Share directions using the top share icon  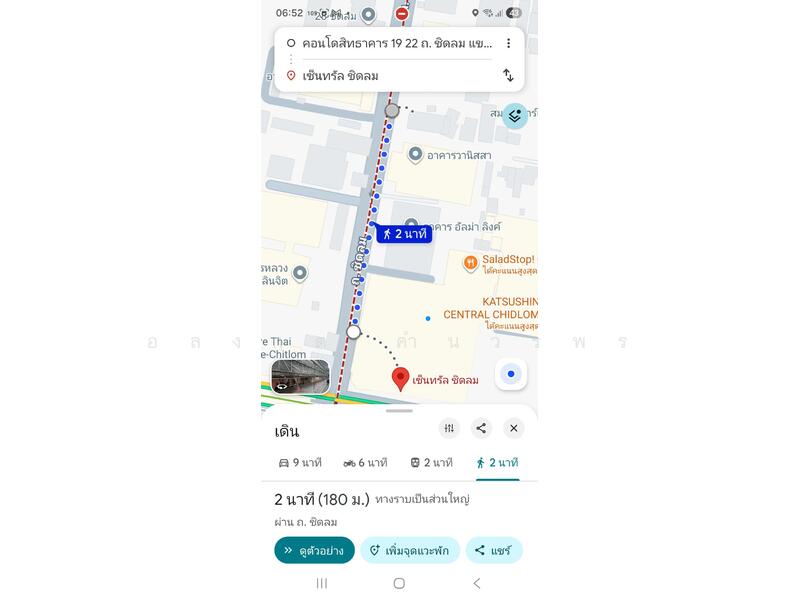pos(481,428)
